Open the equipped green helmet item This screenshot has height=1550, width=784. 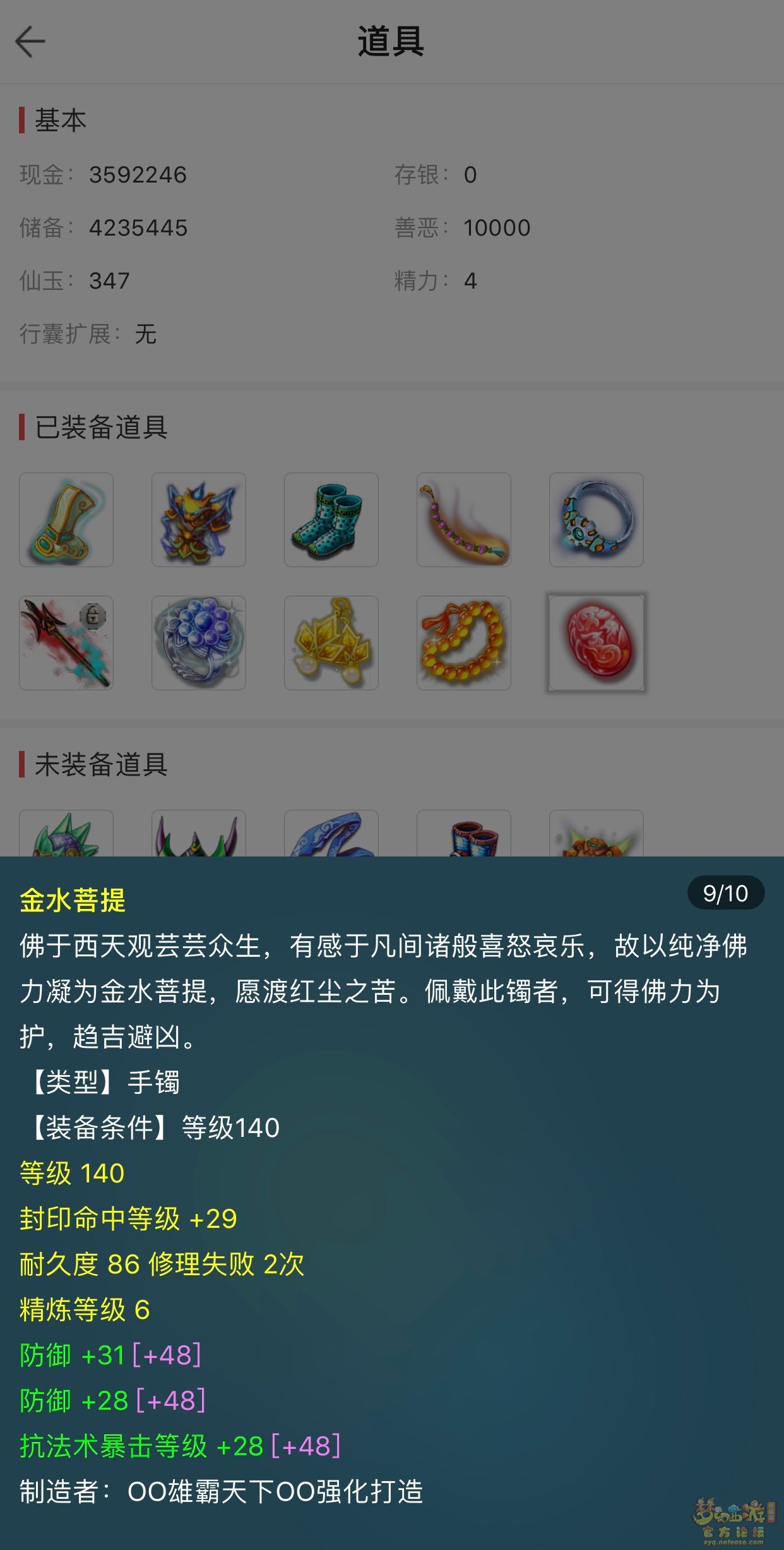pyautogui.click(x=66, y=520)
